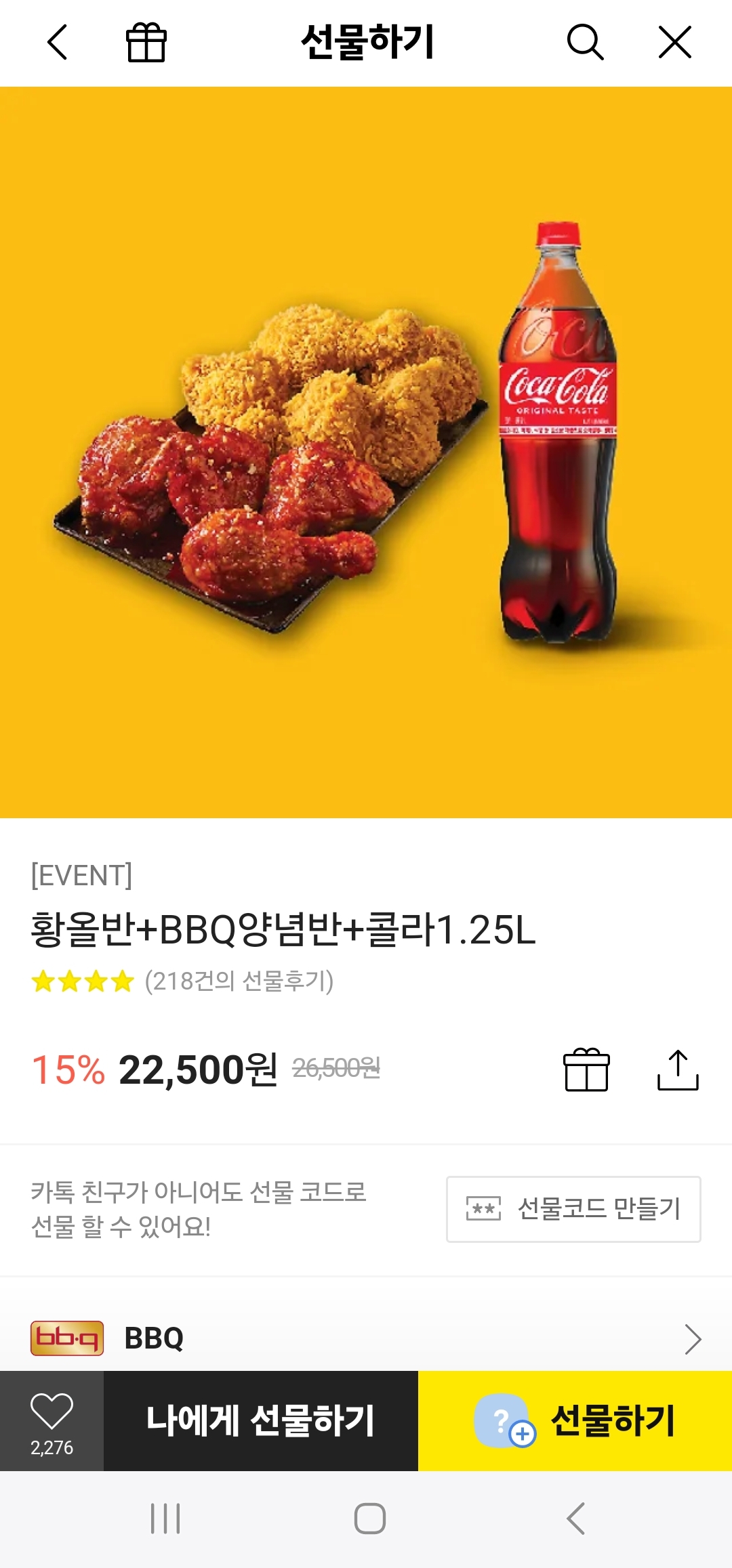The height and width of the screenshot is (1568, 732).
Task: Open the gift box icon in the header
Action: 146,42
